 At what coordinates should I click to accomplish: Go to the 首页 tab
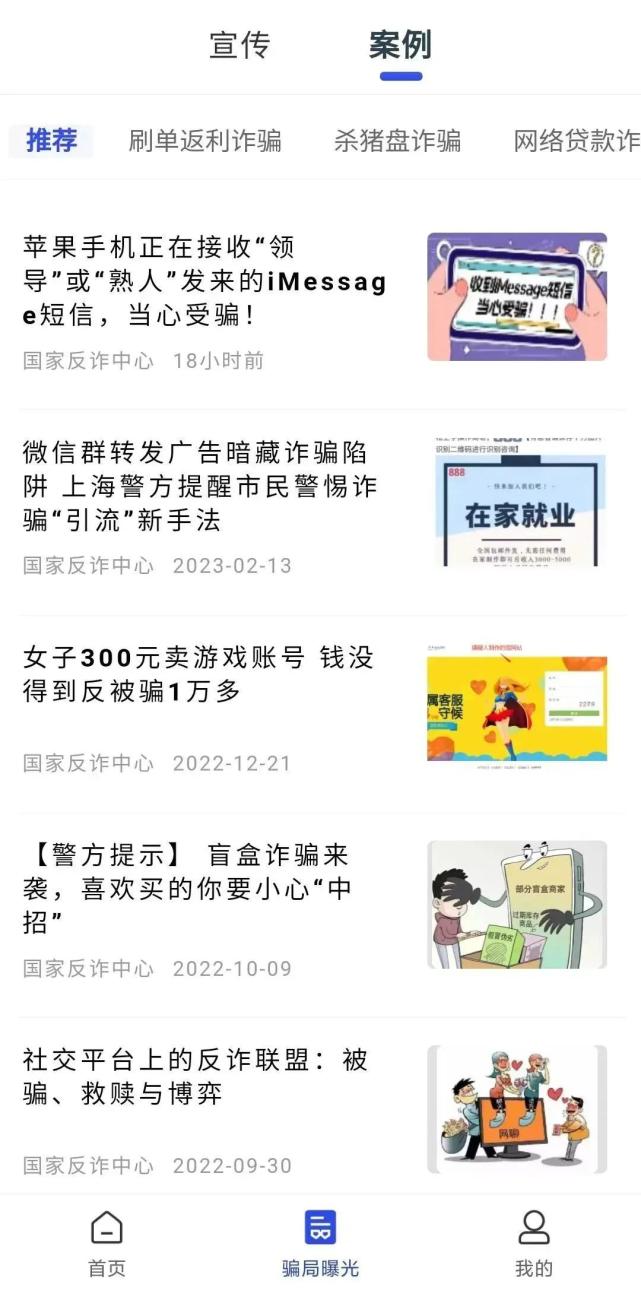pos(107,1245)
